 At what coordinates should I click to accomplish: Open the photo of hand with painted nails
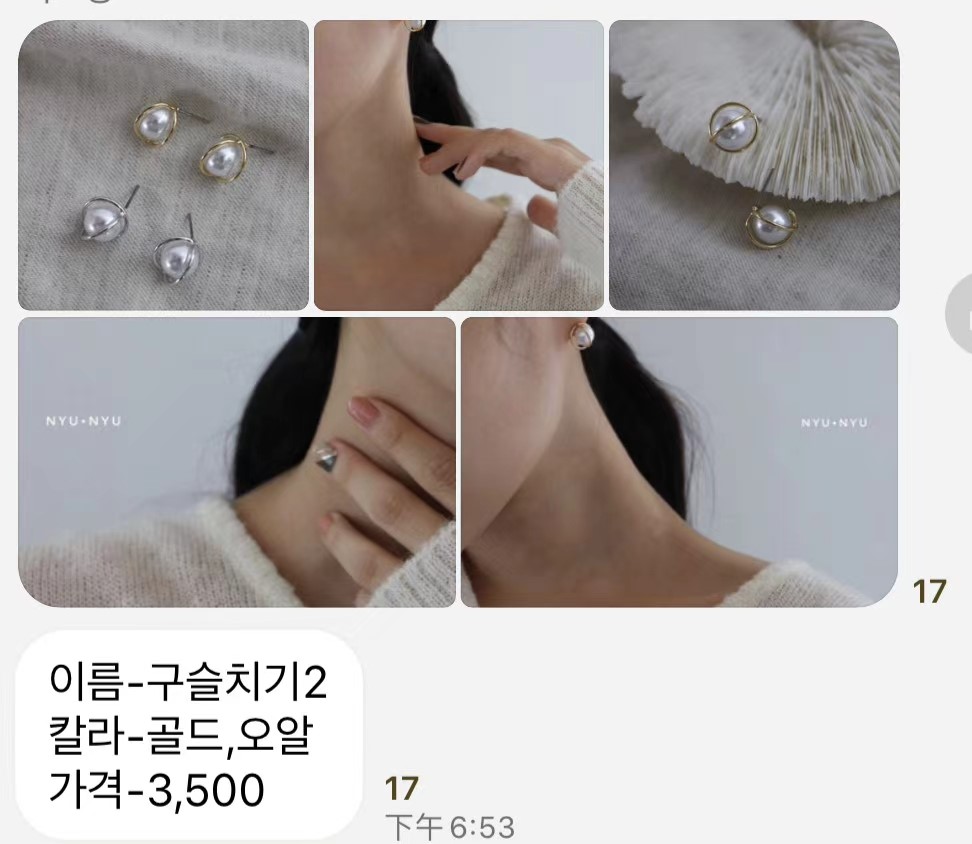[237, 462]
